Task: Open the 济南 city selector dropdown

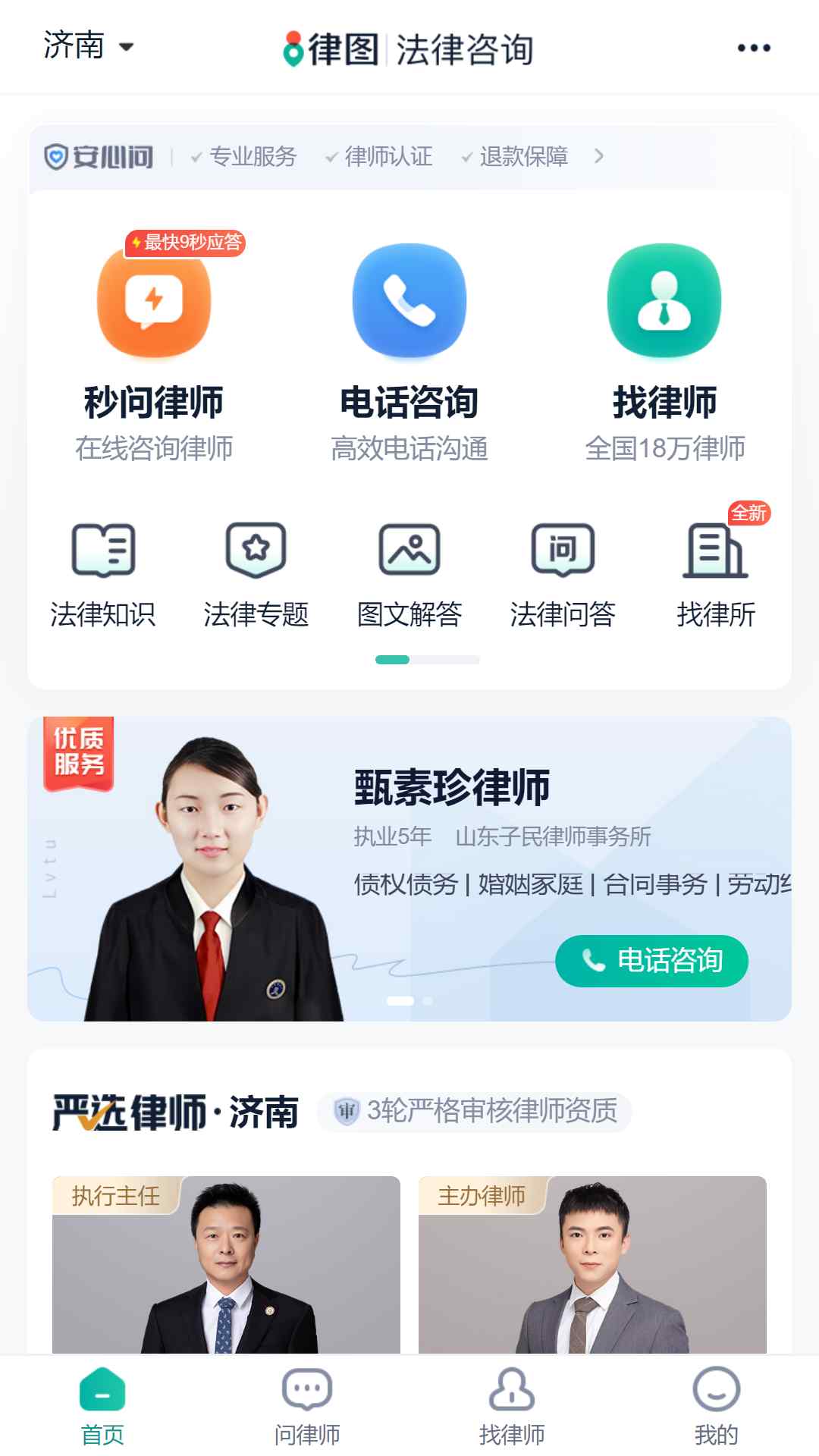Action: [88, 45]
